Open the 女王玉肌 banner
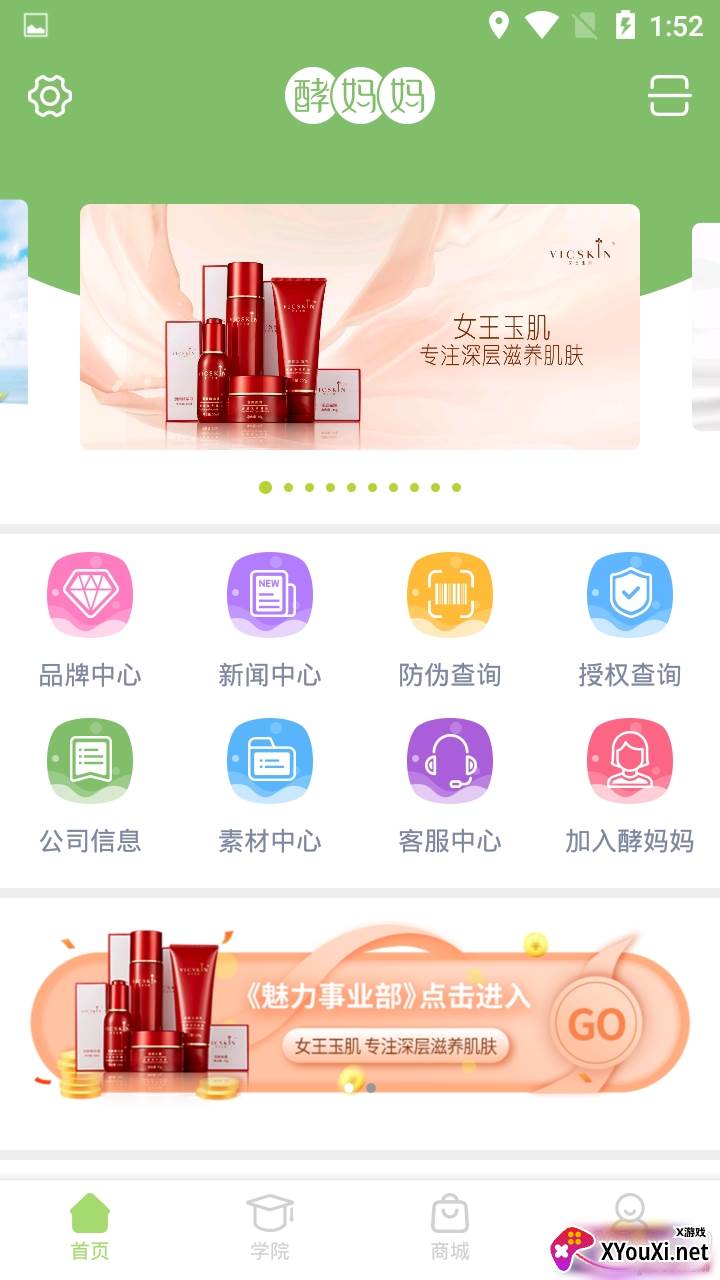This screenshot has height=1280, width=720. (x=360, y=327)
